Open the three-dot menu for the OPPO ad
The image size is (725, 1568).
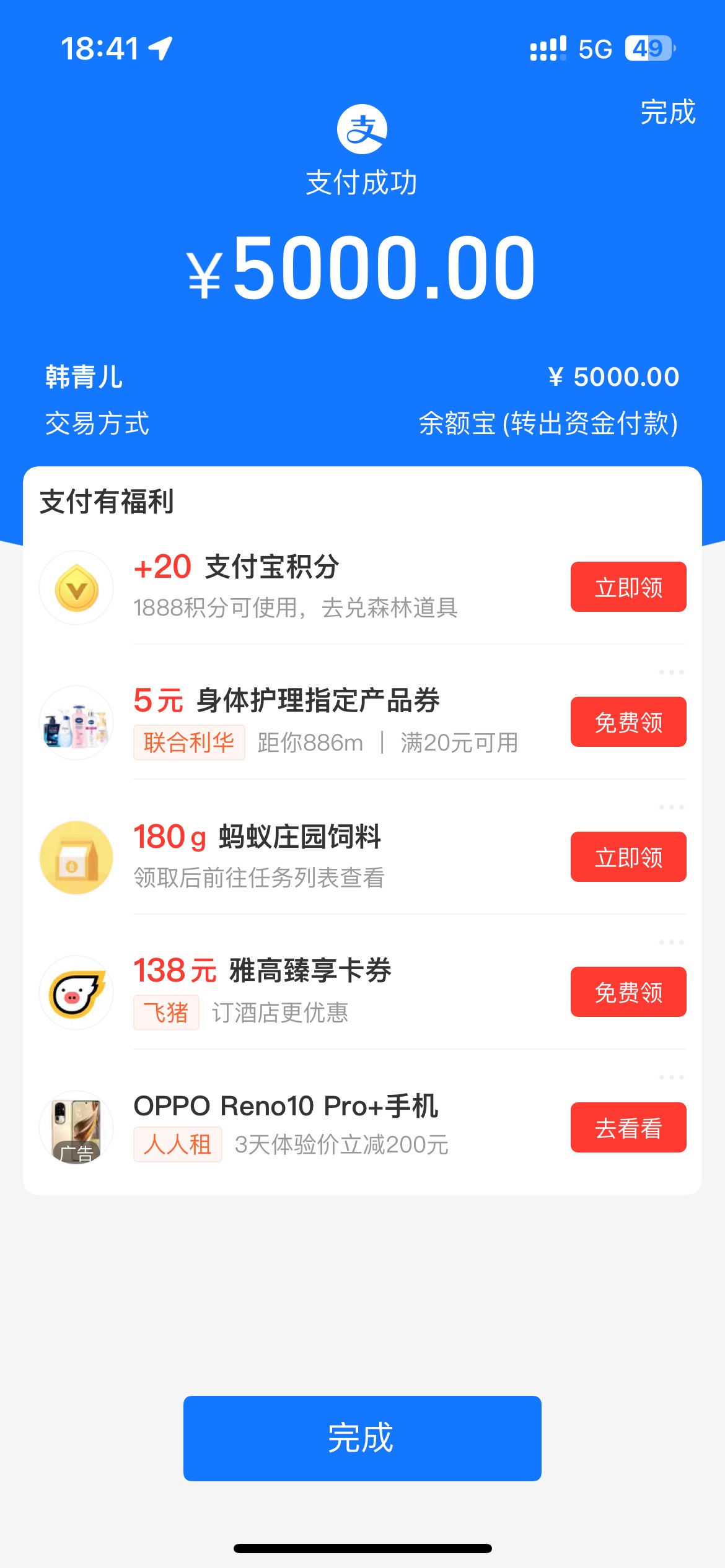tap(671, 1078)
